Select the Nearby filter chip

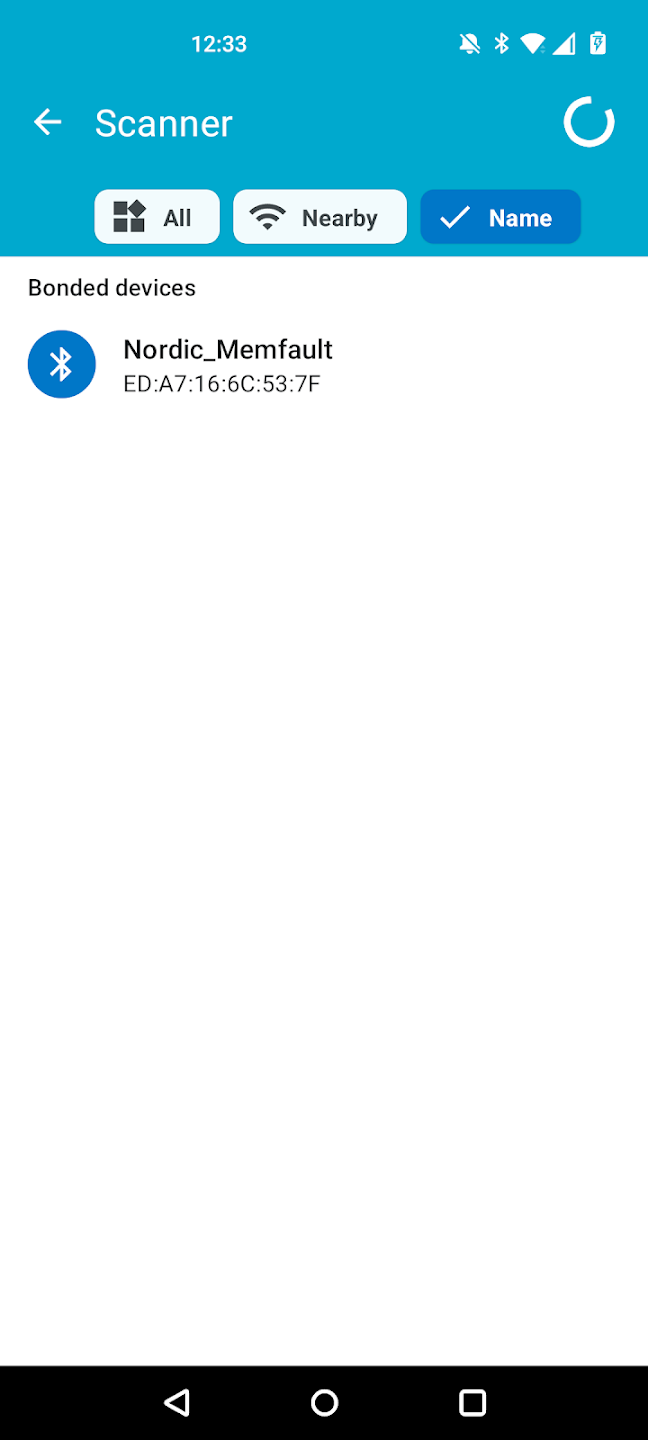(320, 217)
